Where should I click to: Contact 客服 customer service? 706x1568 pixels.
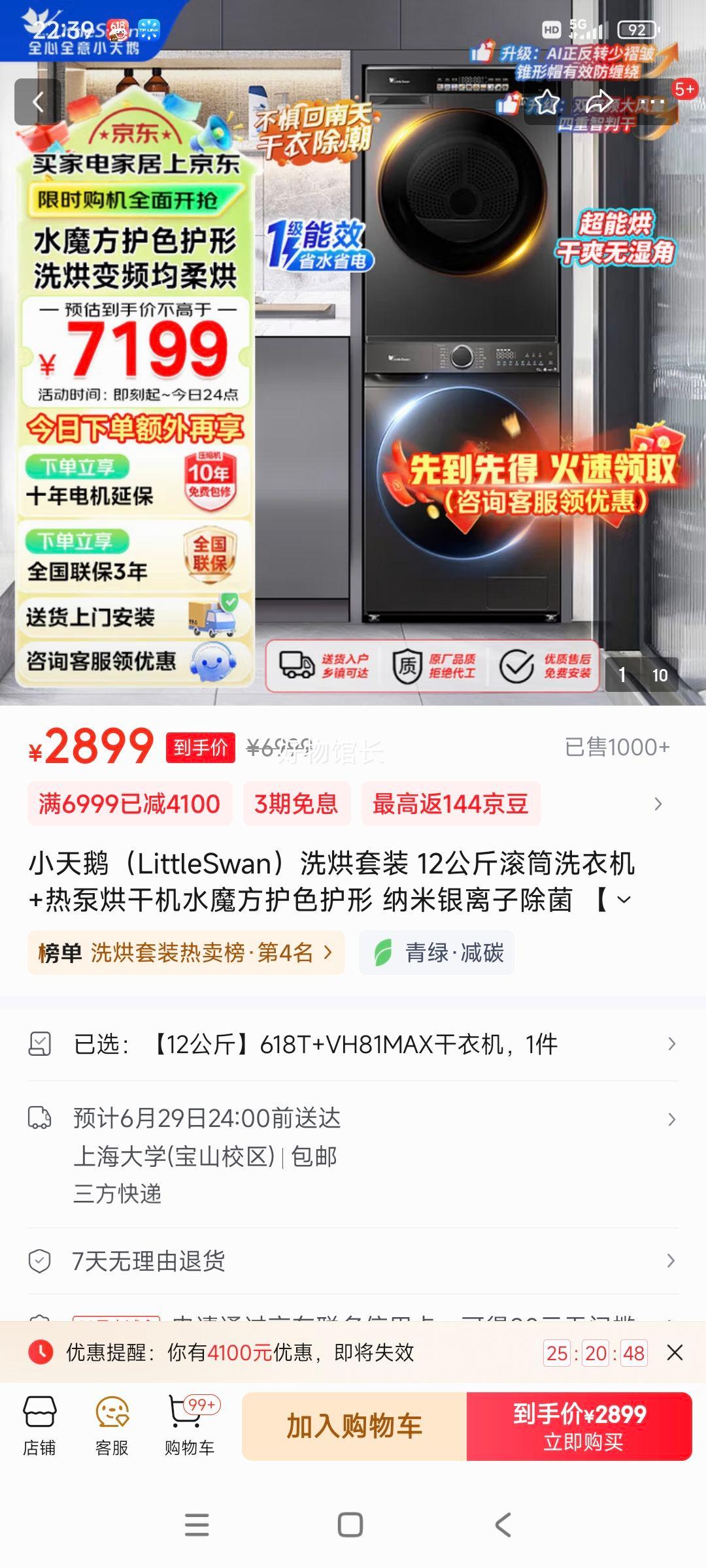(x=112, y=1426)
